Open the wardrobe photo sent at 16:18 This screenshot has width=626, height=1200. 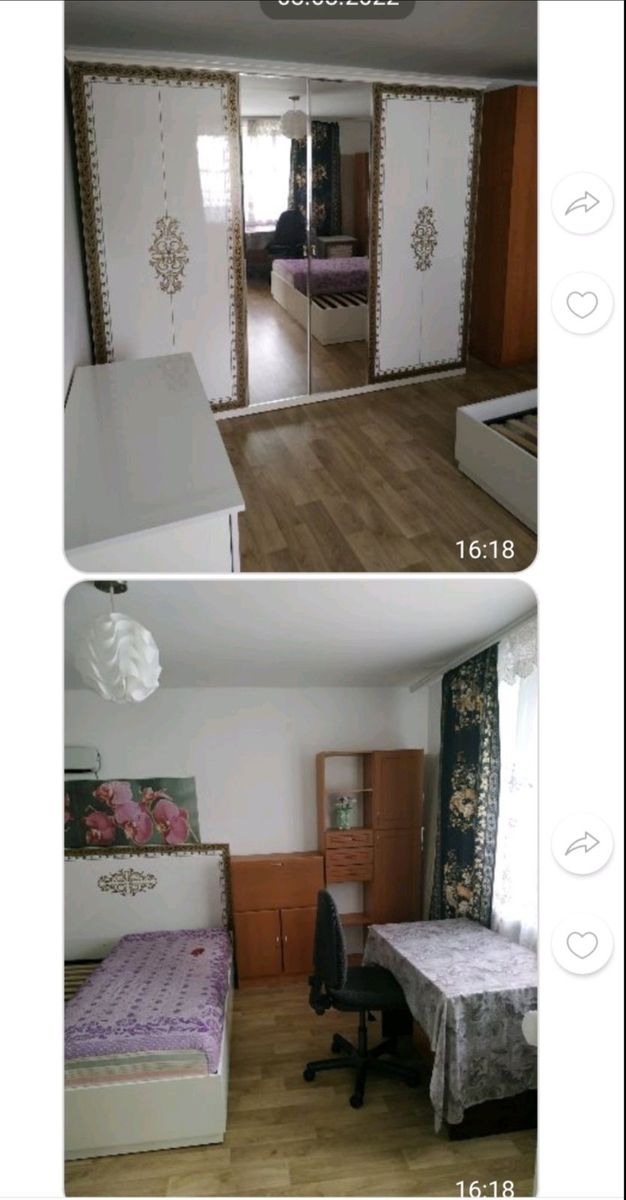pos(300,290)
